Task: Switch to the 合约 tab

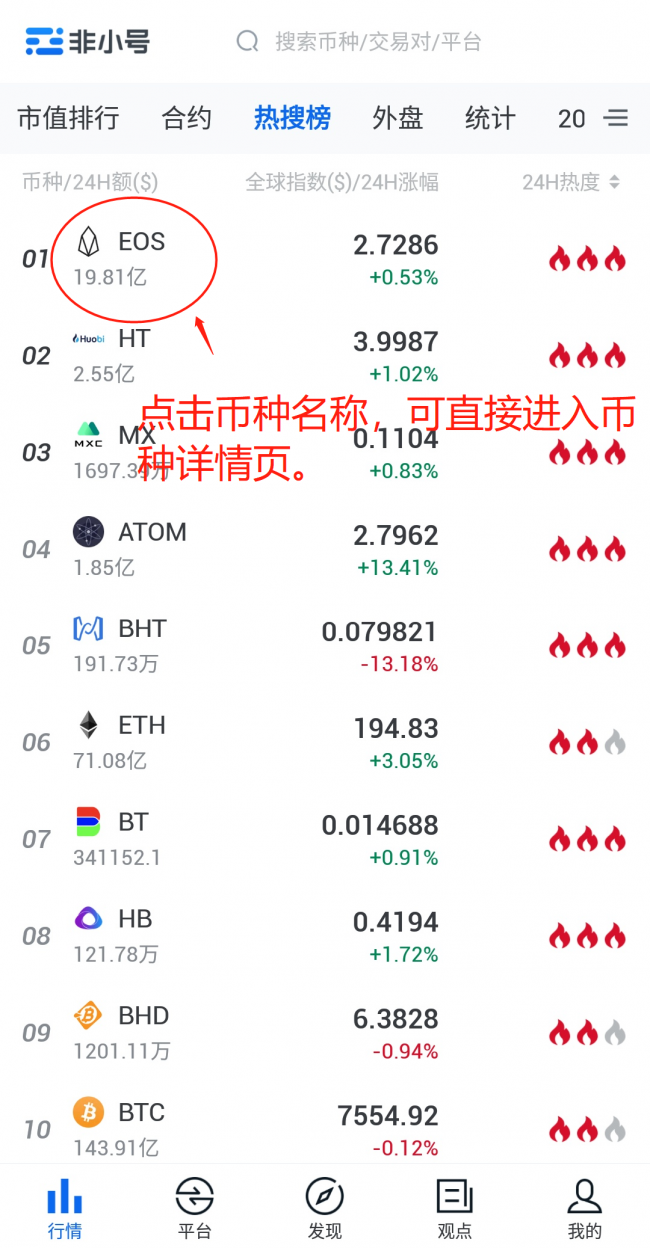Action: point(187,118)
